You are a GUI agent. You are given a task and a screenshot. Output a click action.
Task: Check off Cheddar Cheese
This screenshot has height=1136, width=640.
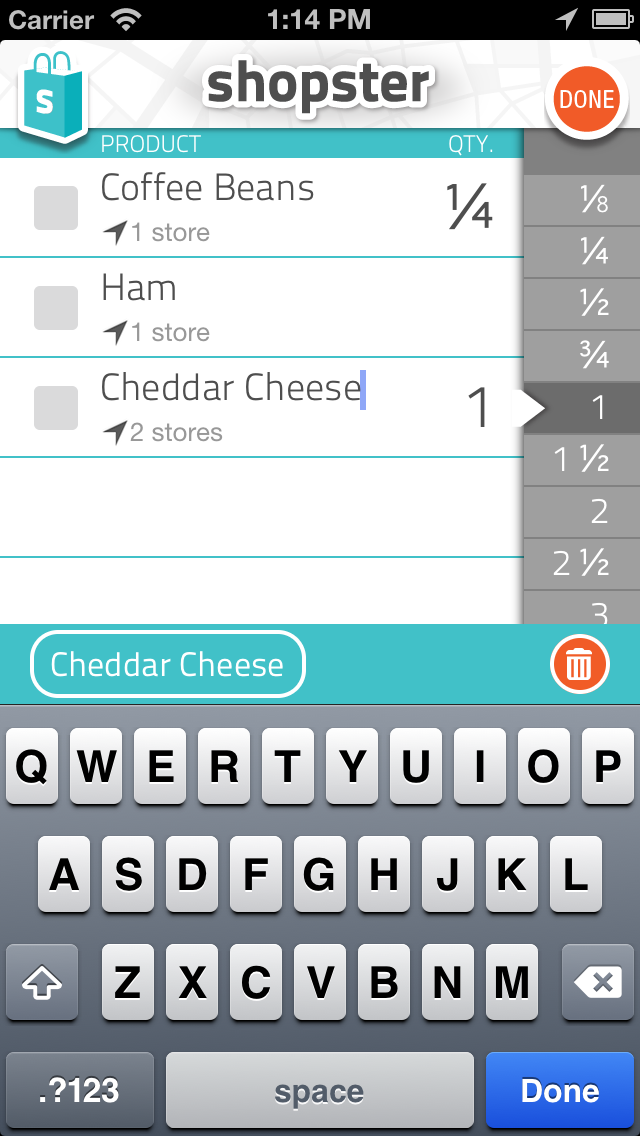(x=56, y=408)
